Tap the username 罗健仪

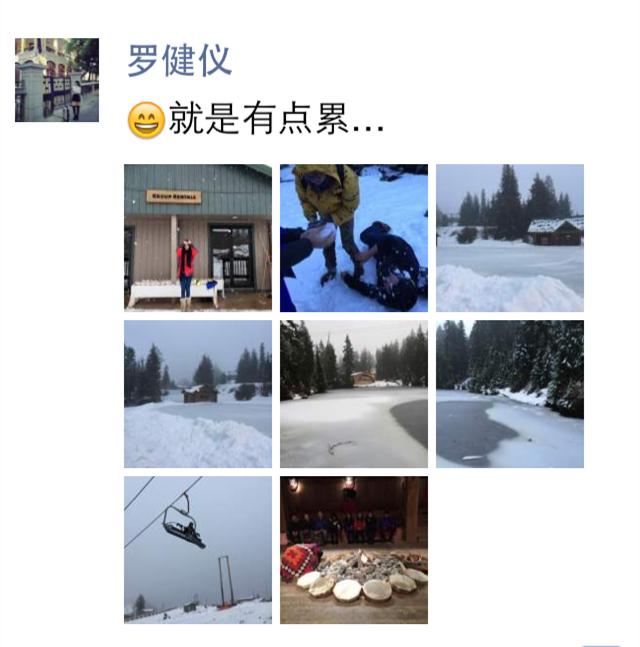point(179,61)
